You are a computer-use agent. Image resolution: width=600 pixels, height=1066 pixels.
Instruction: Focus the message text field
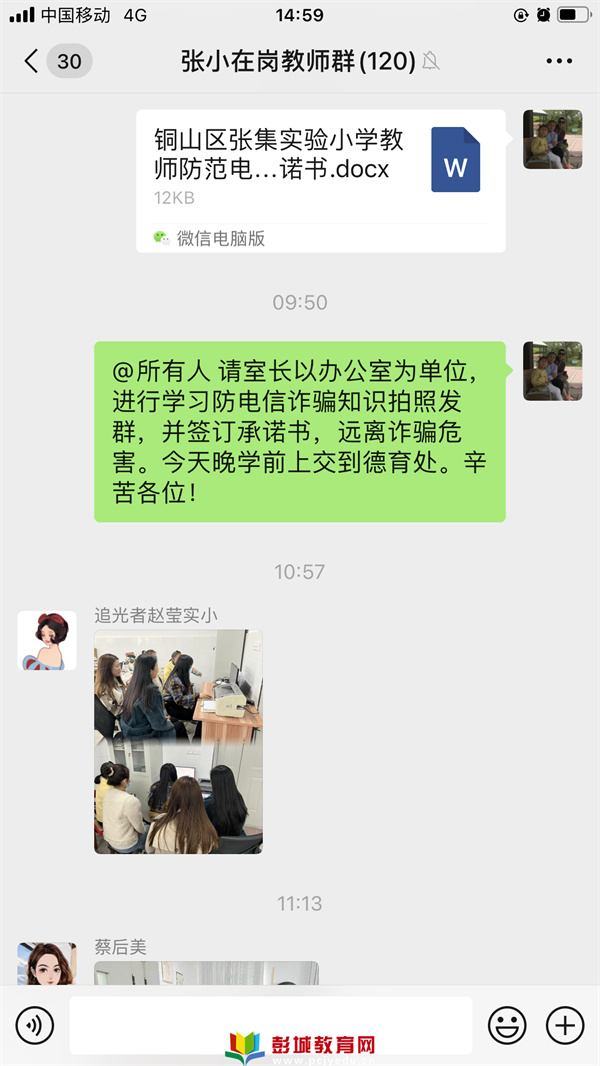tap(270, 1025)
